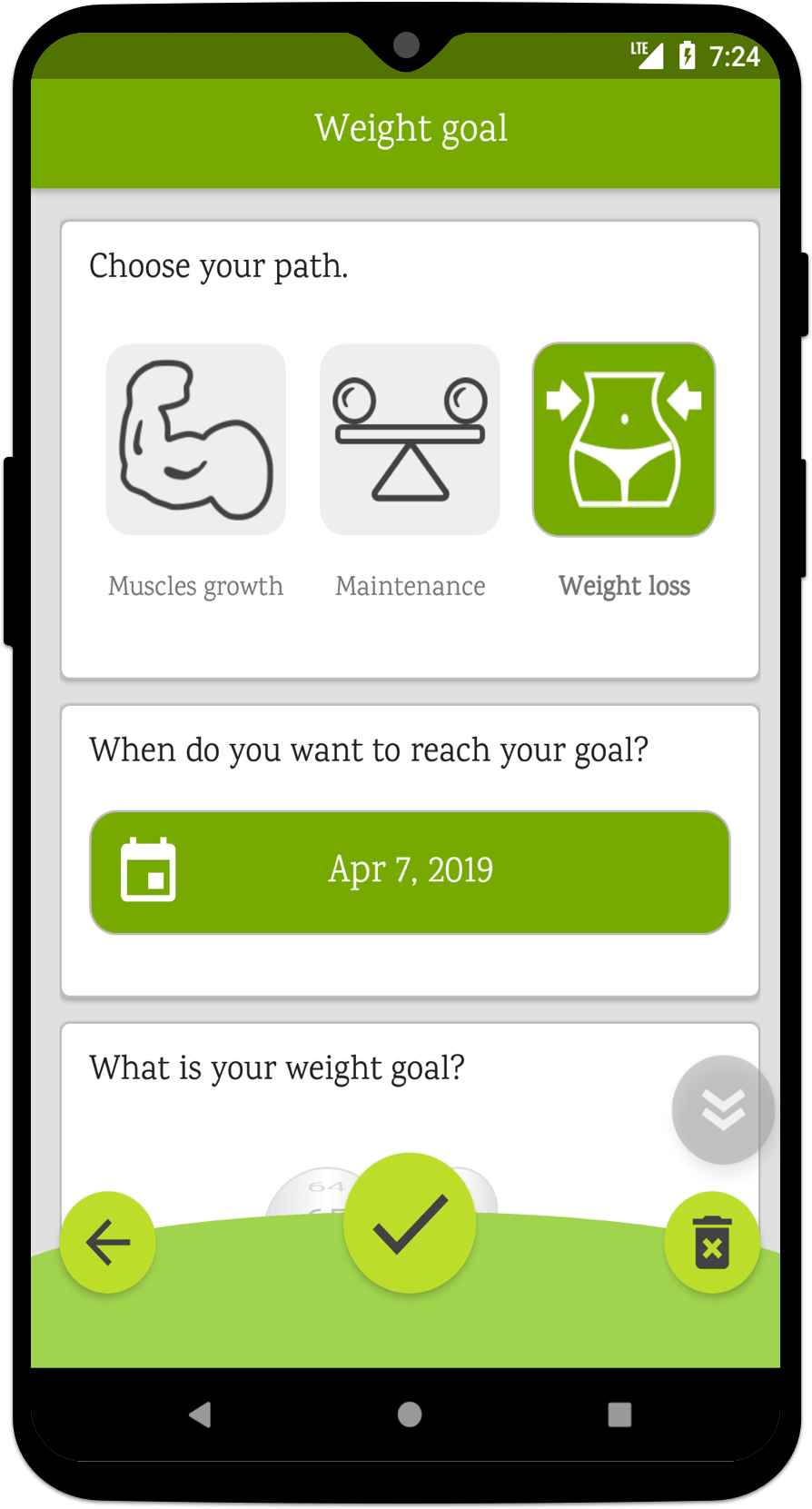Reveal more content with the collapse chevron
812x1509 pixels.
(723, 1110)
